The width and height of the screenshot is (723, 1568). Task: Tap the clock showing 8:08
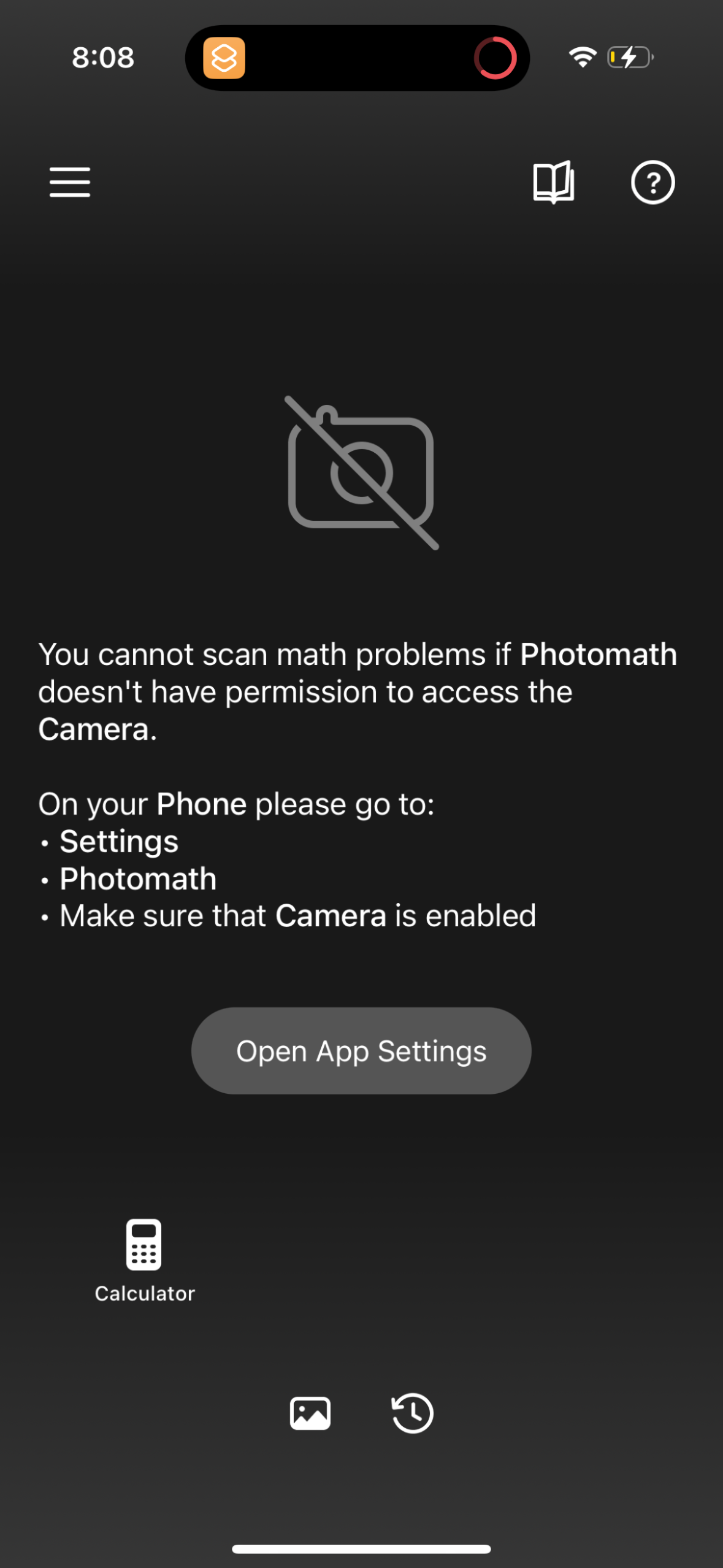tap(102, 57)
